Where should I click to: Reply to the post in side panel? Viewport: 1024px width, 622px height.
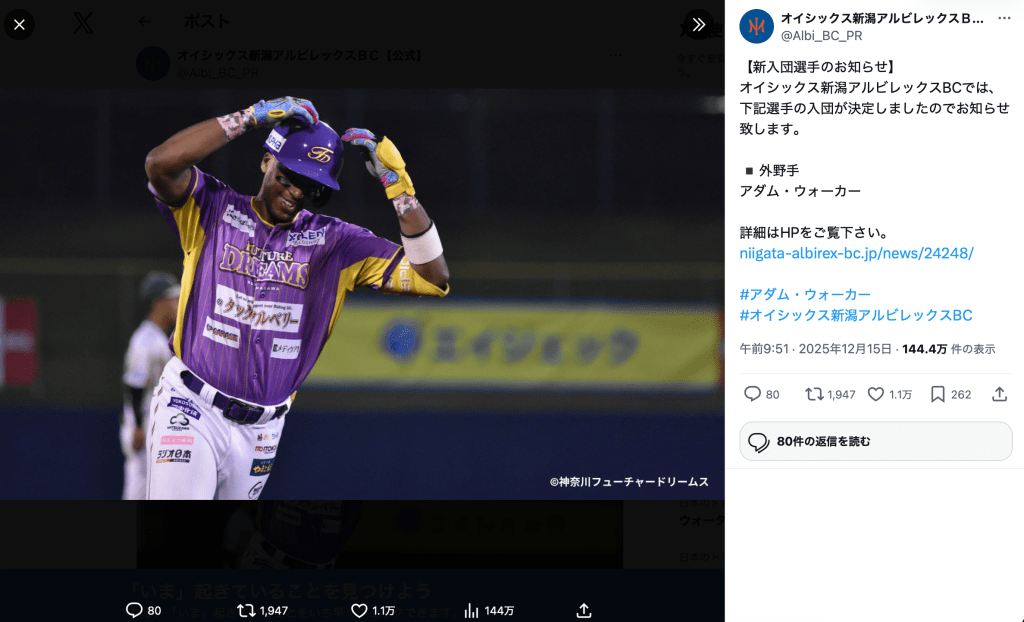point(753,394)
